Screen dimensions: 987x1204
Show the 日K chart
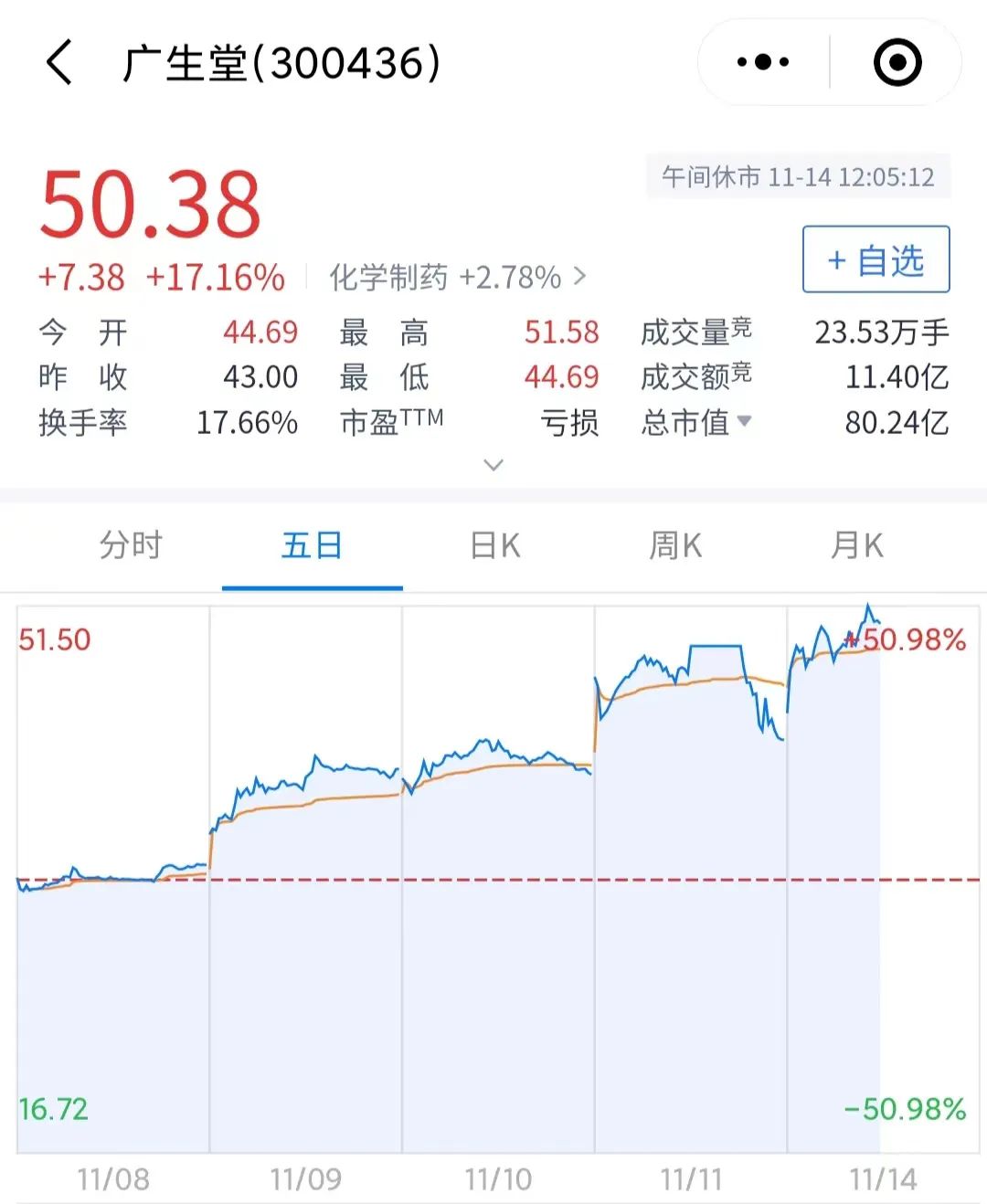[494, 545]
